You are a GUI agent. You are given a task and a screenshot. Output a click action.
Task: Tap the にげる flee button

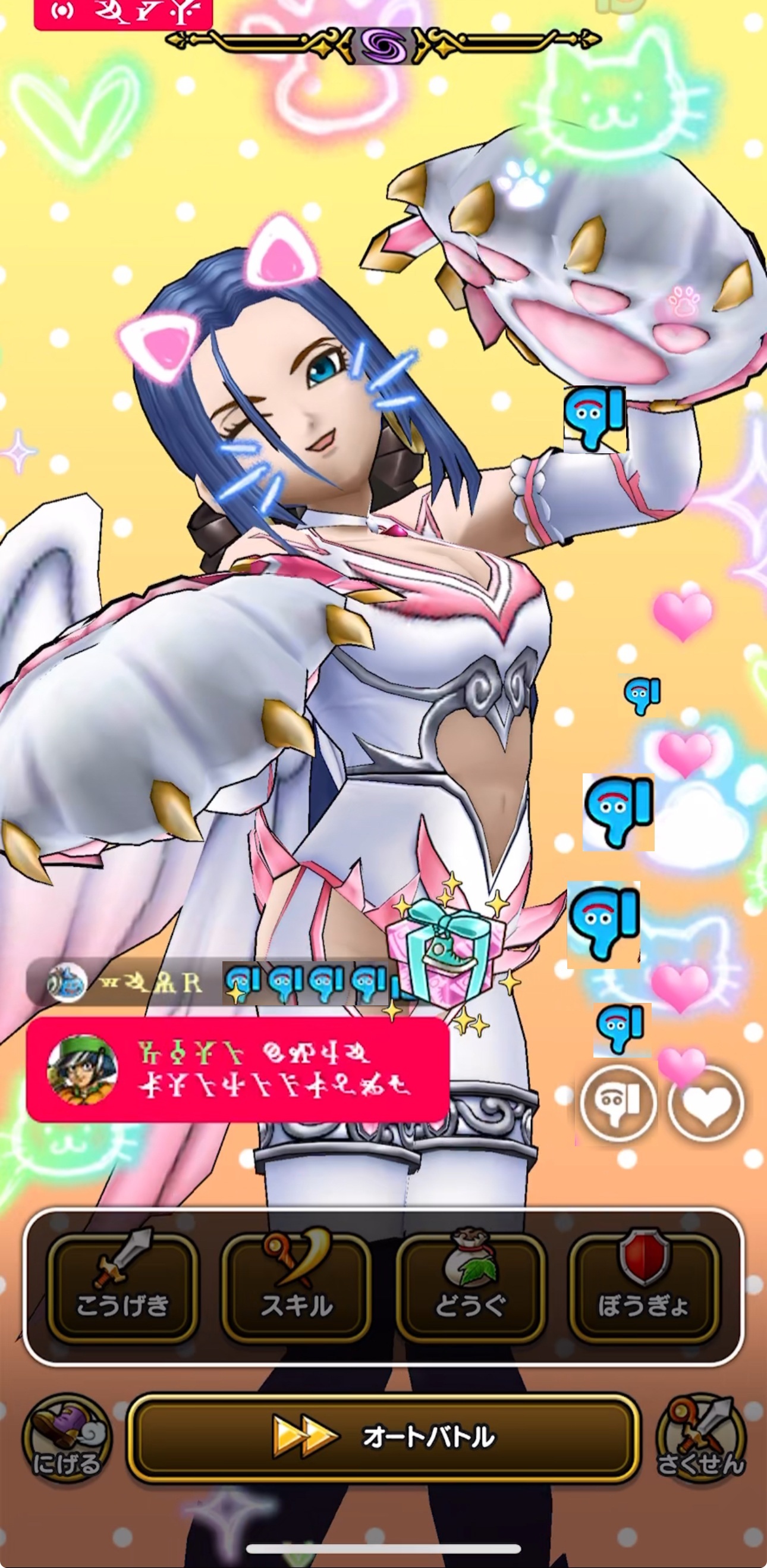coord(67,1438)
